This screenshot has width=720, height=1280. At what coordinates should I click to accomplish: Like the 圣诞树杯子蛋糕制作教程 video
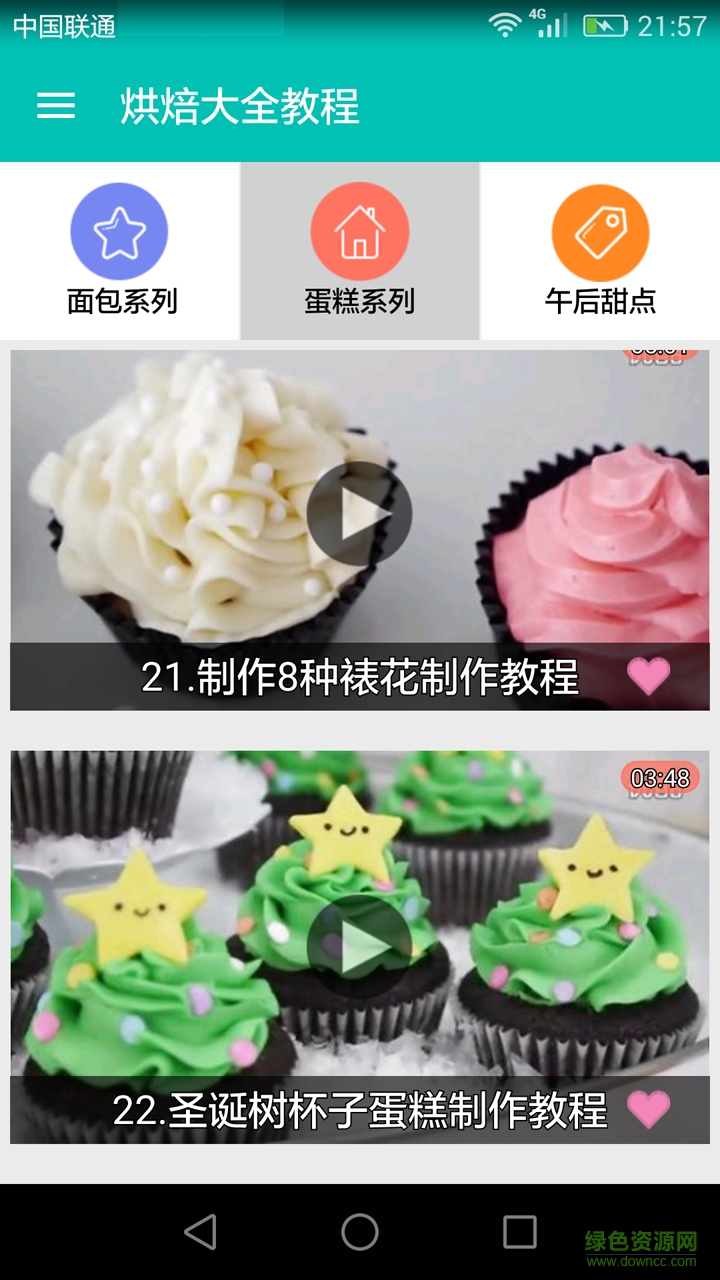[x=648, y=1110]
